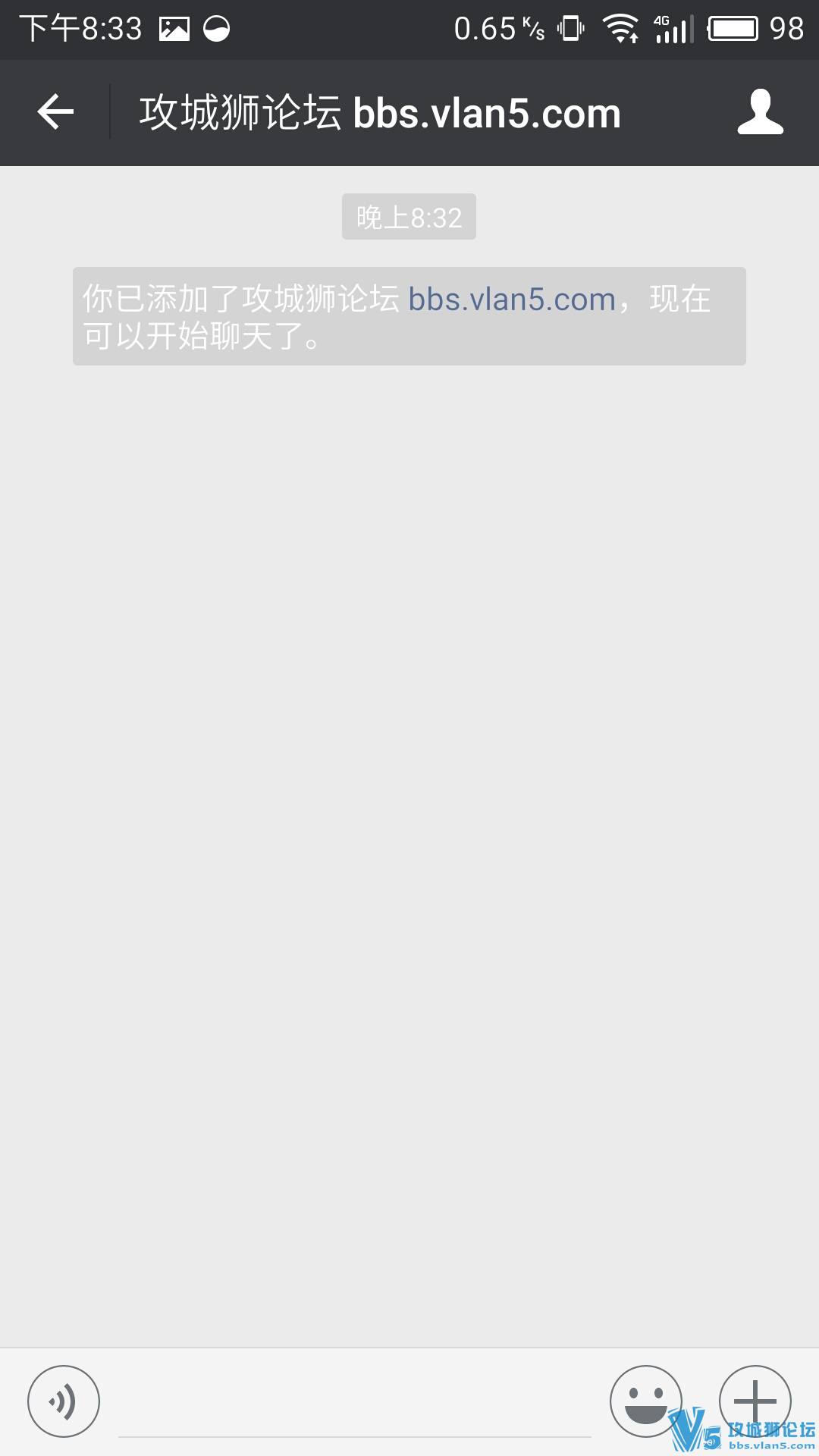Screen dimensions: 819x1456
Task: Open contact profile details icon
Action: click(x=760, y=112)
